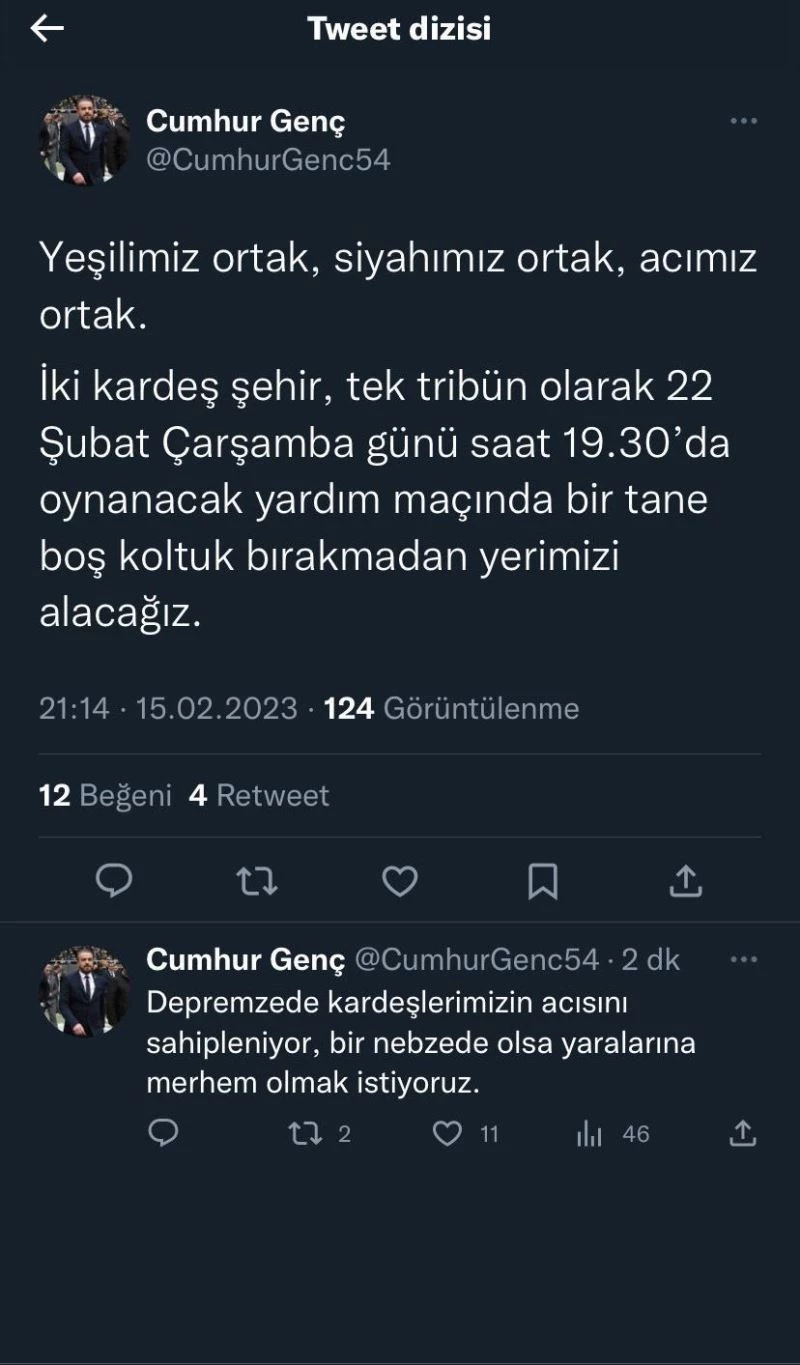The image size is (800, 1365).
Task: View the 4 Retweet list
Action: click(x=259, y=795)
